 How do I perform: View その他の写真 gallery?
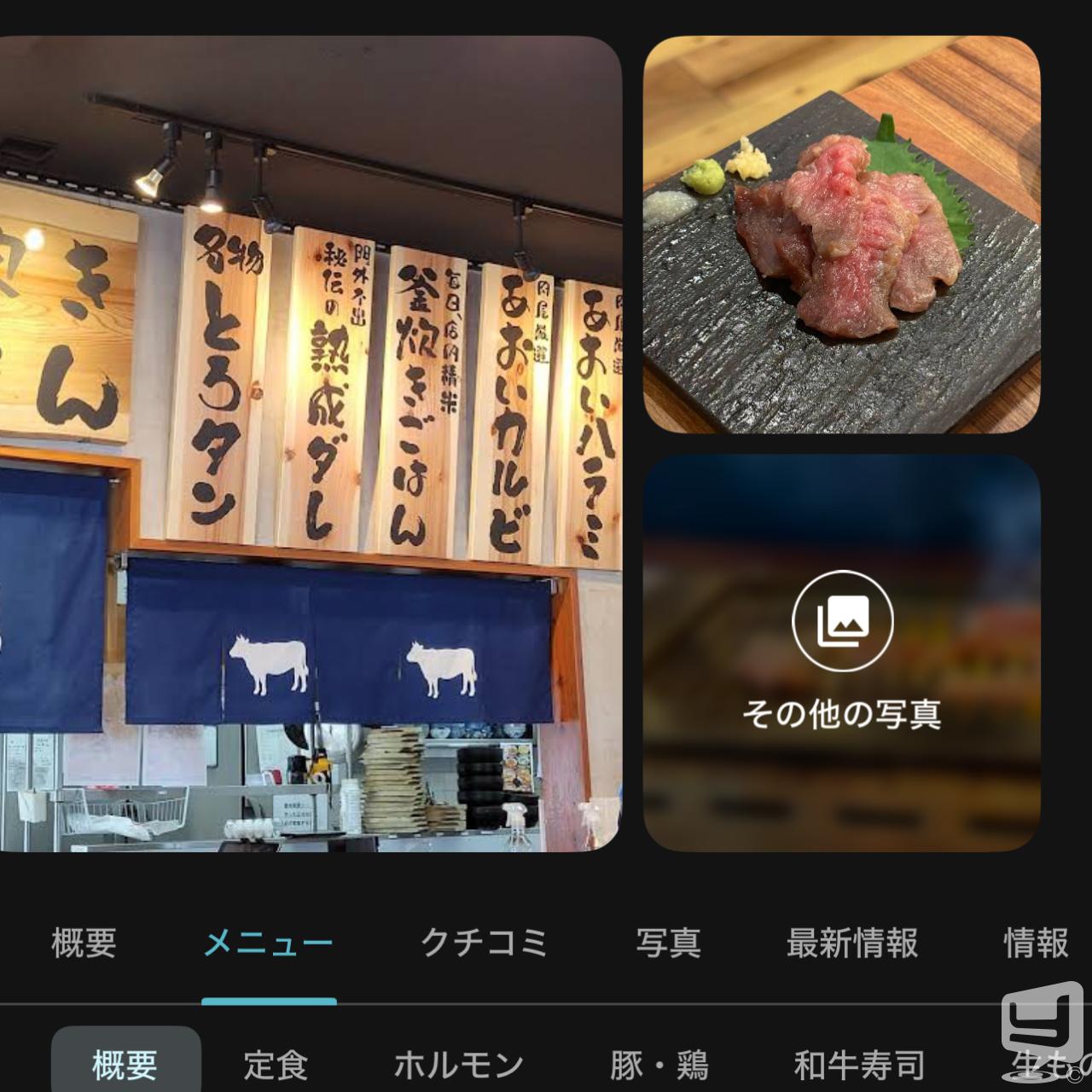coord(841,653)
